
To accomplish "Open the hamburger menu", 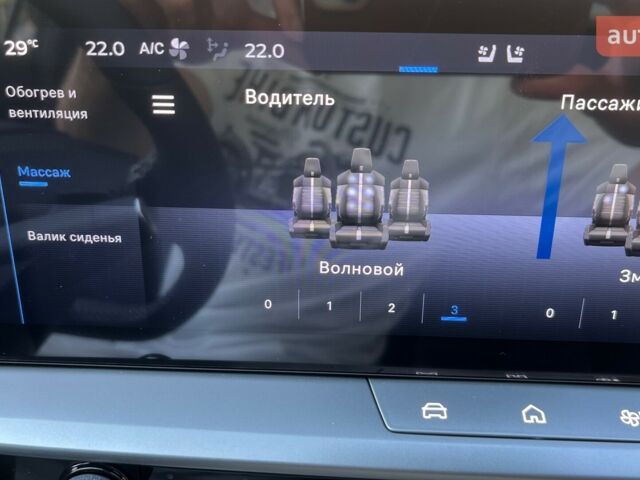I will pyautogui.click(x=162, y=105).
